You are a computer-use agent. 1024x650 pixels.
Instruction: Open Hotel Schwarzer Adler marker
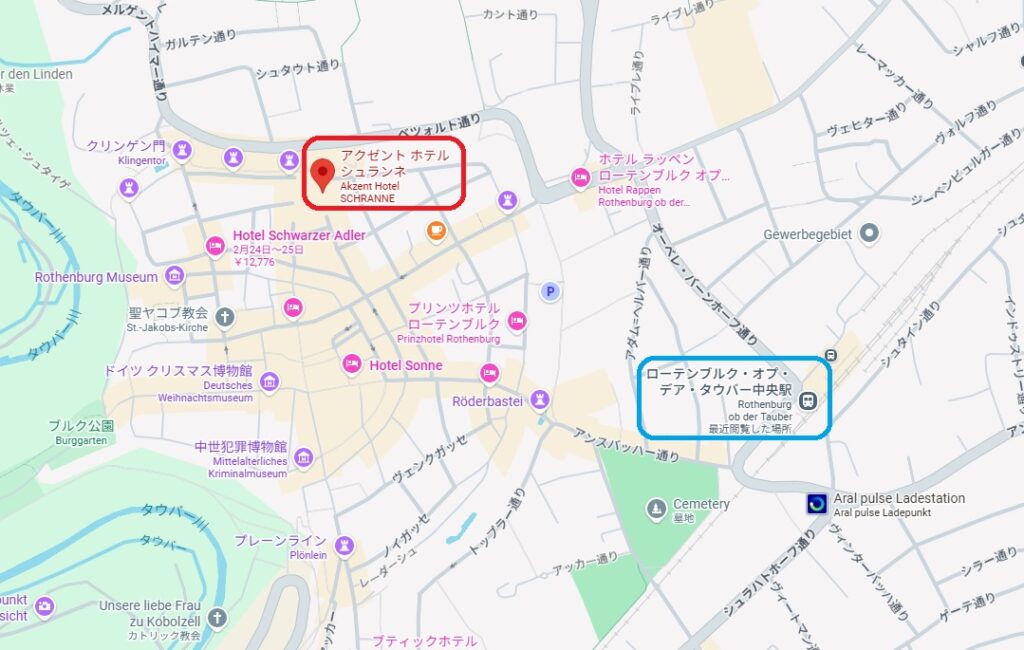click(x=215, y=245)
